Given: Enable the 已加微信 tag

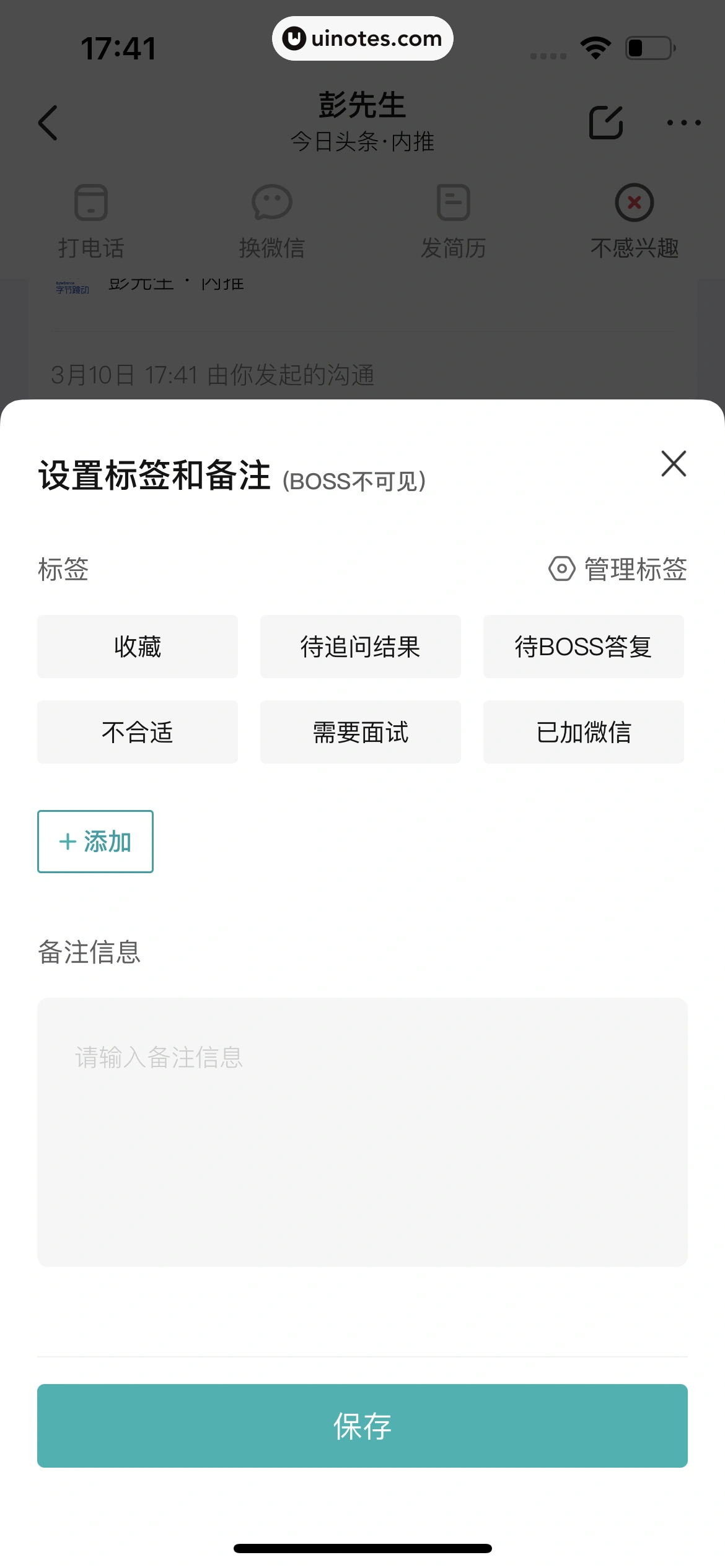Looking at the screenshot, I should [583, 731].
